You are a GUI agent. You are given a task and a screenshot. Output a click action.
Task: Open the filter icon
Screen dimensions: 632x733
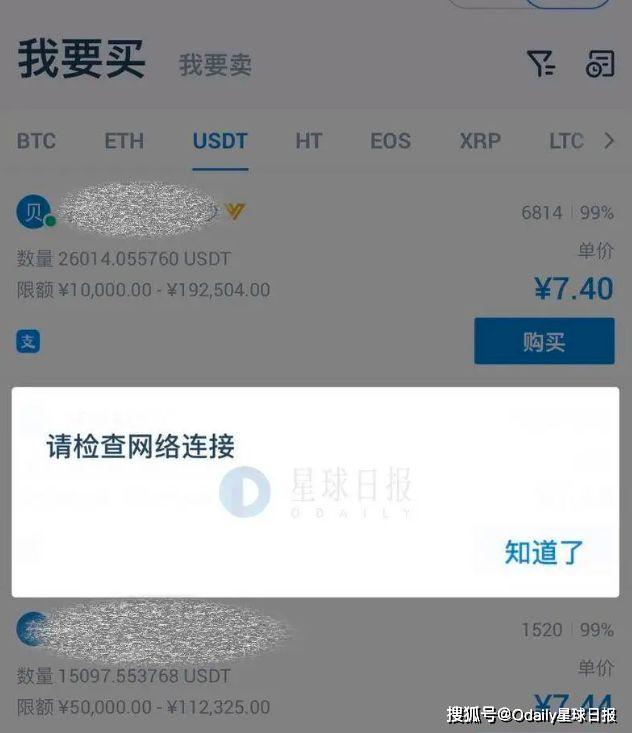541,63
